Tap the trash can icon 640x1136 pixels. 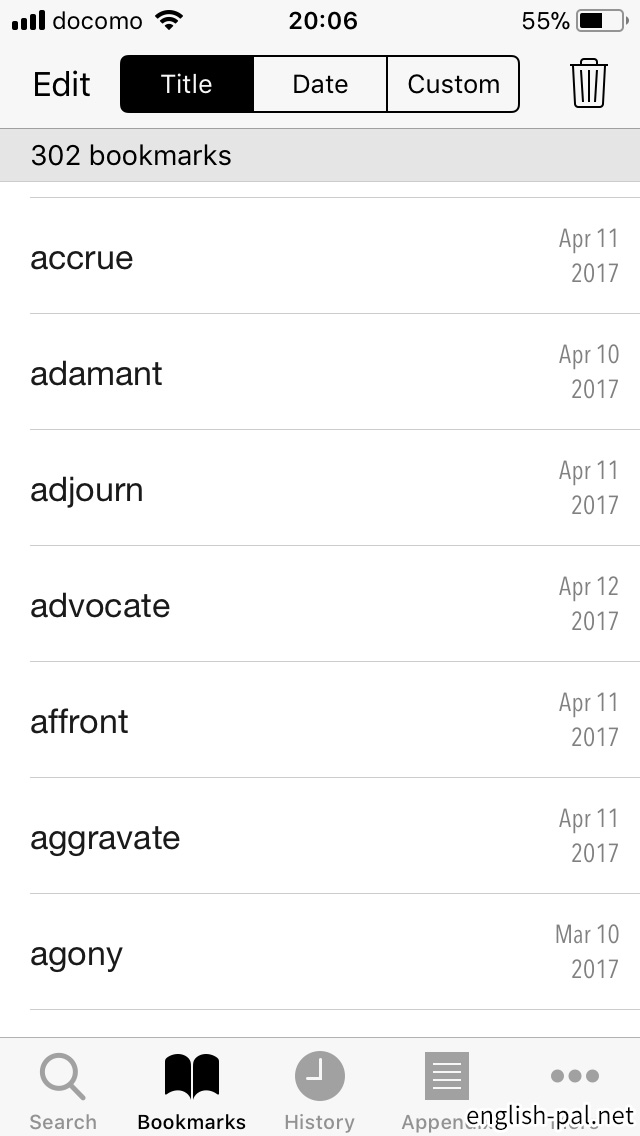click(x=589, y=84)
